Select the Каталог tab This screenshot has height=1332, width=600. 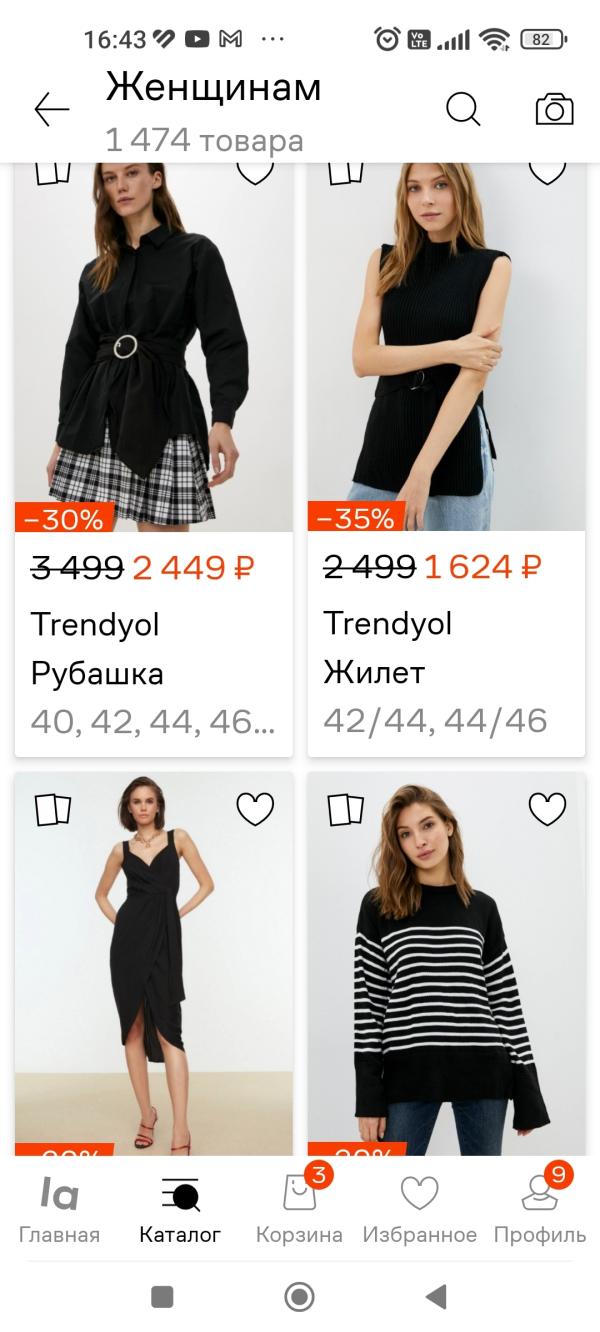(180, 1210)
